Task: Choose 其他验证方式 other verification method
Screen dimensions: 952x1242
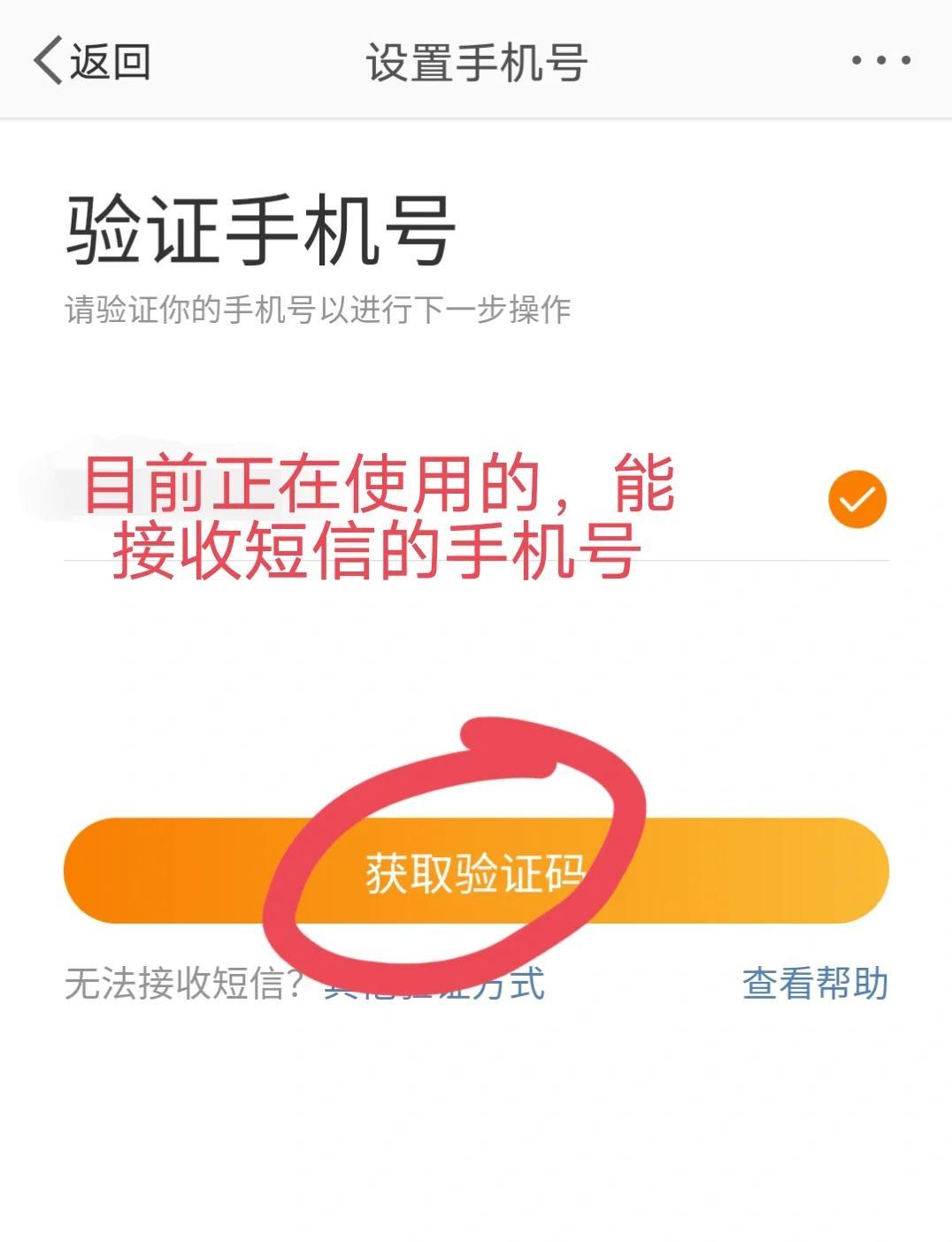Action: (x=434, y=985)
